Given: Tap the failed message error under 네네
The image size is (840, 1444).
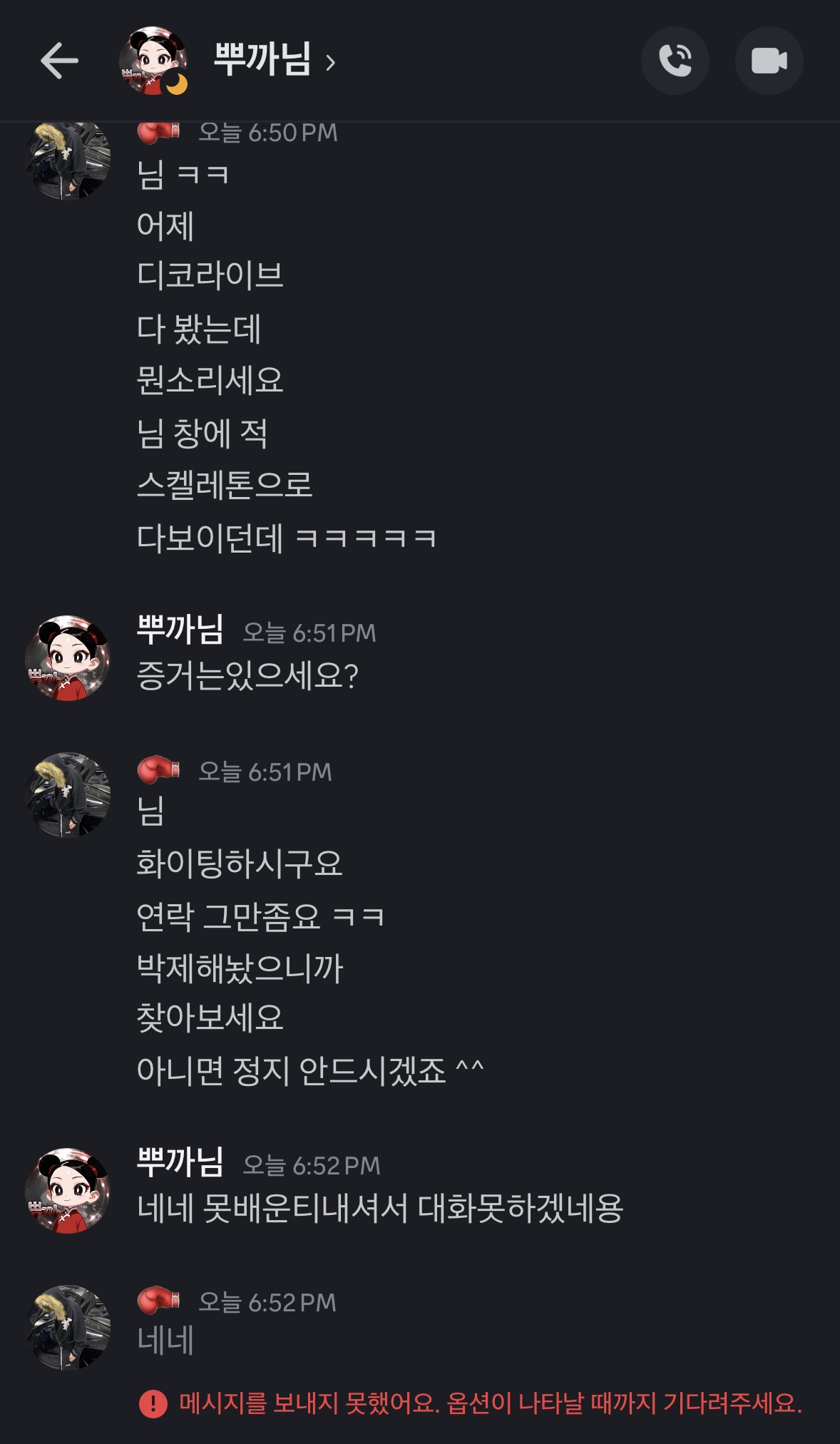Looking at the screenshot, I should tap(471, 1403).
